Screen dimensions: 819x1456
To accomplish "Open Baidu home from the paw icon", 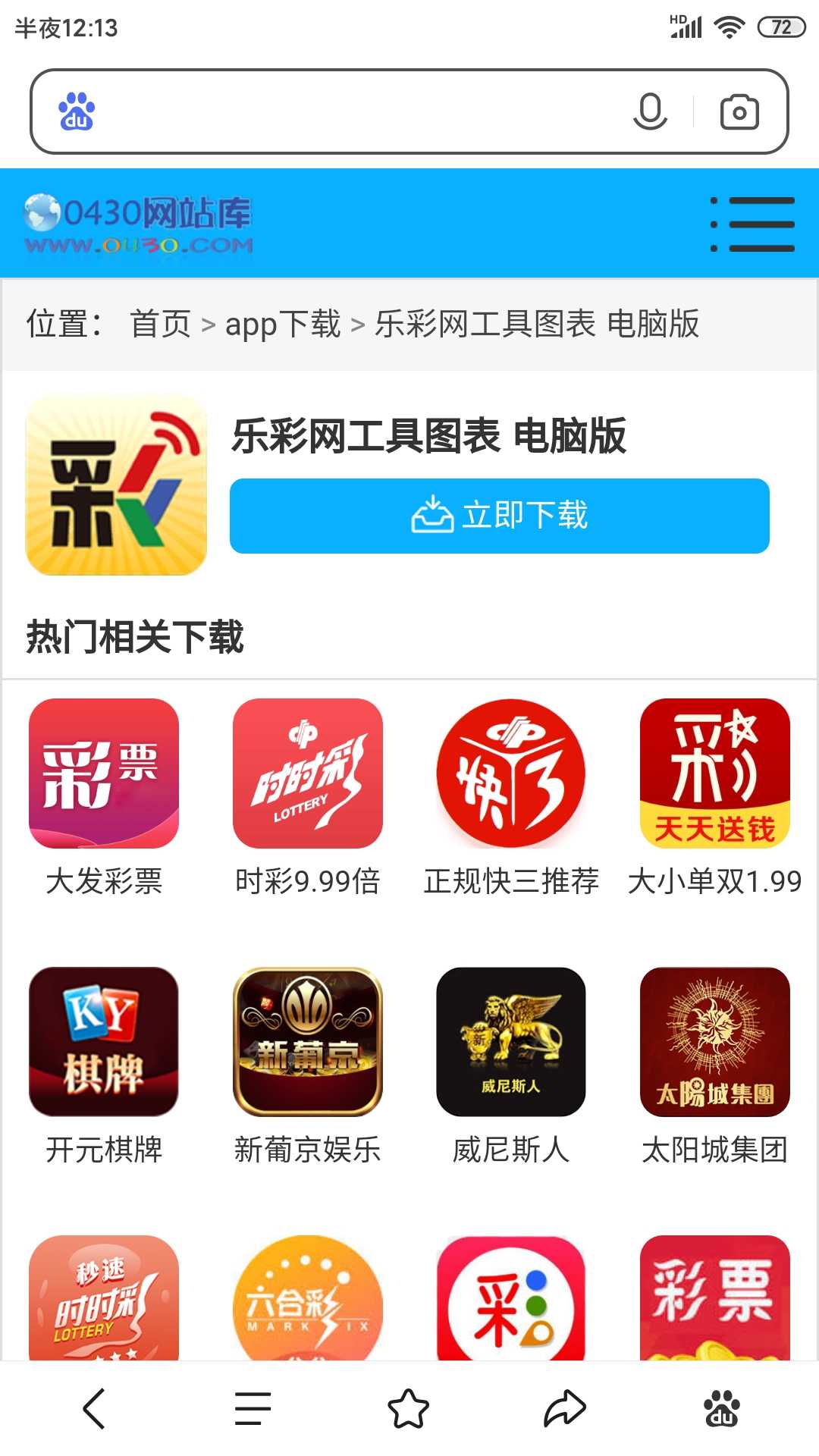I will [x=722, y=1409].
